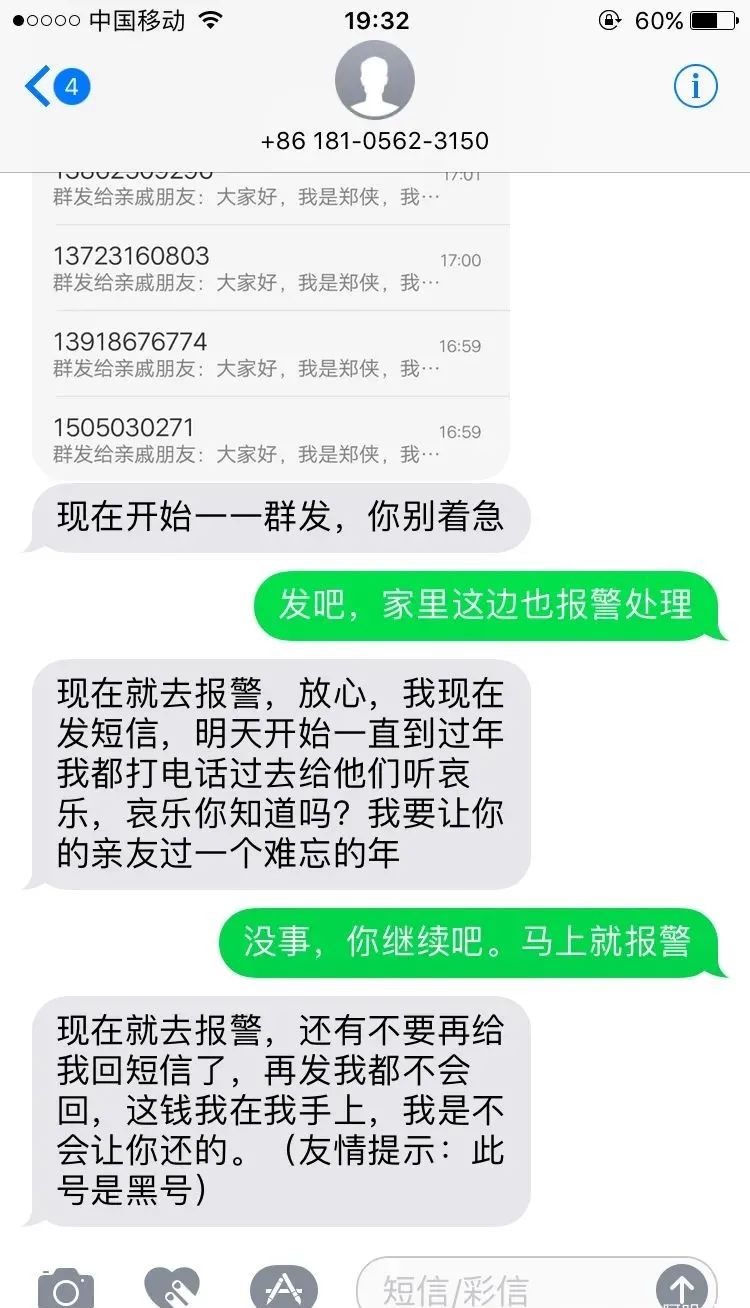Open the camera to attach a photo
Viewport: 750px width, 1308px height.
tap(66, 1288)
